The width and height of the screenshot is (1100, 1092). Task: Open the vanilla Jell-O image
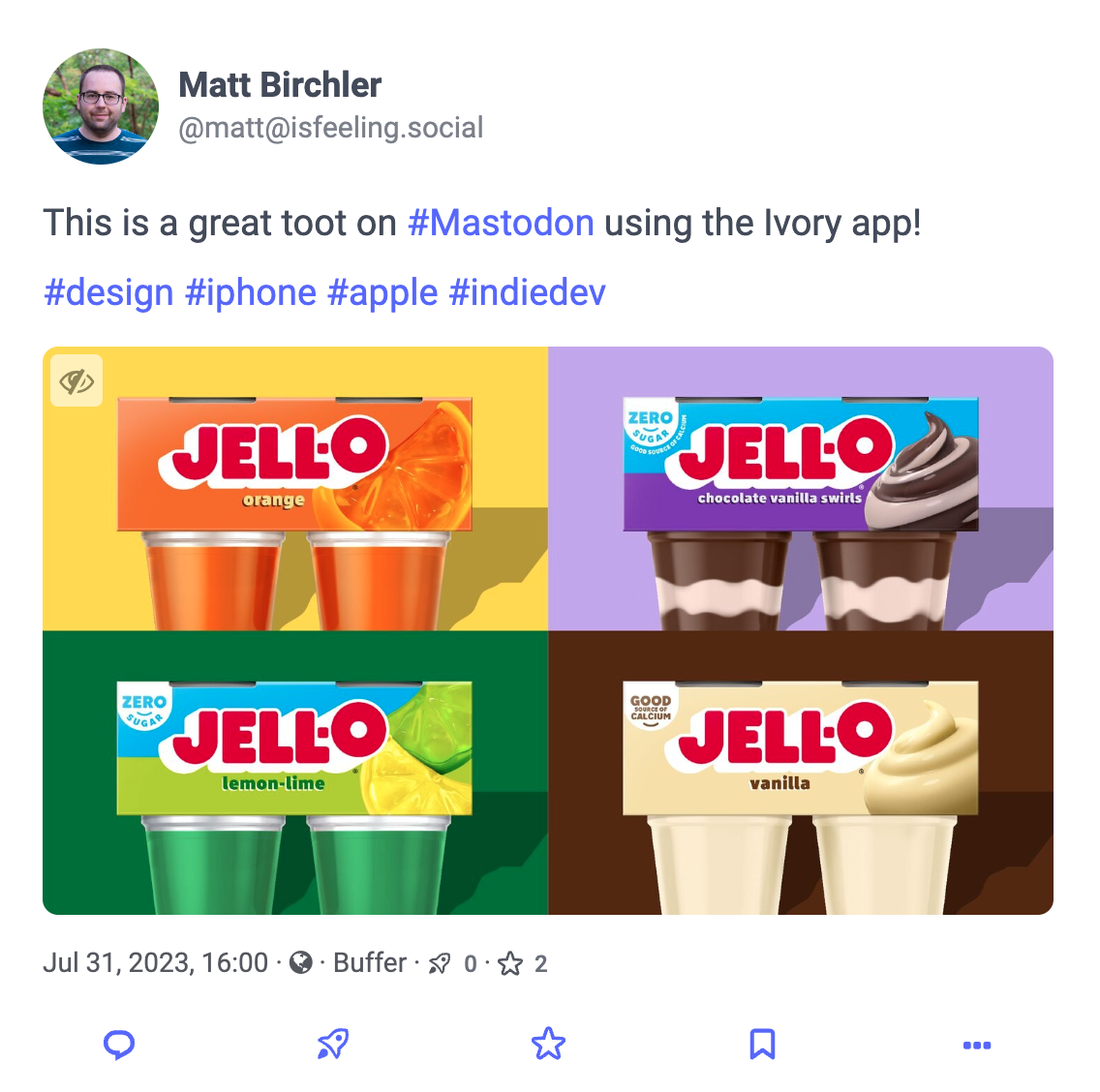coord(801,773)
